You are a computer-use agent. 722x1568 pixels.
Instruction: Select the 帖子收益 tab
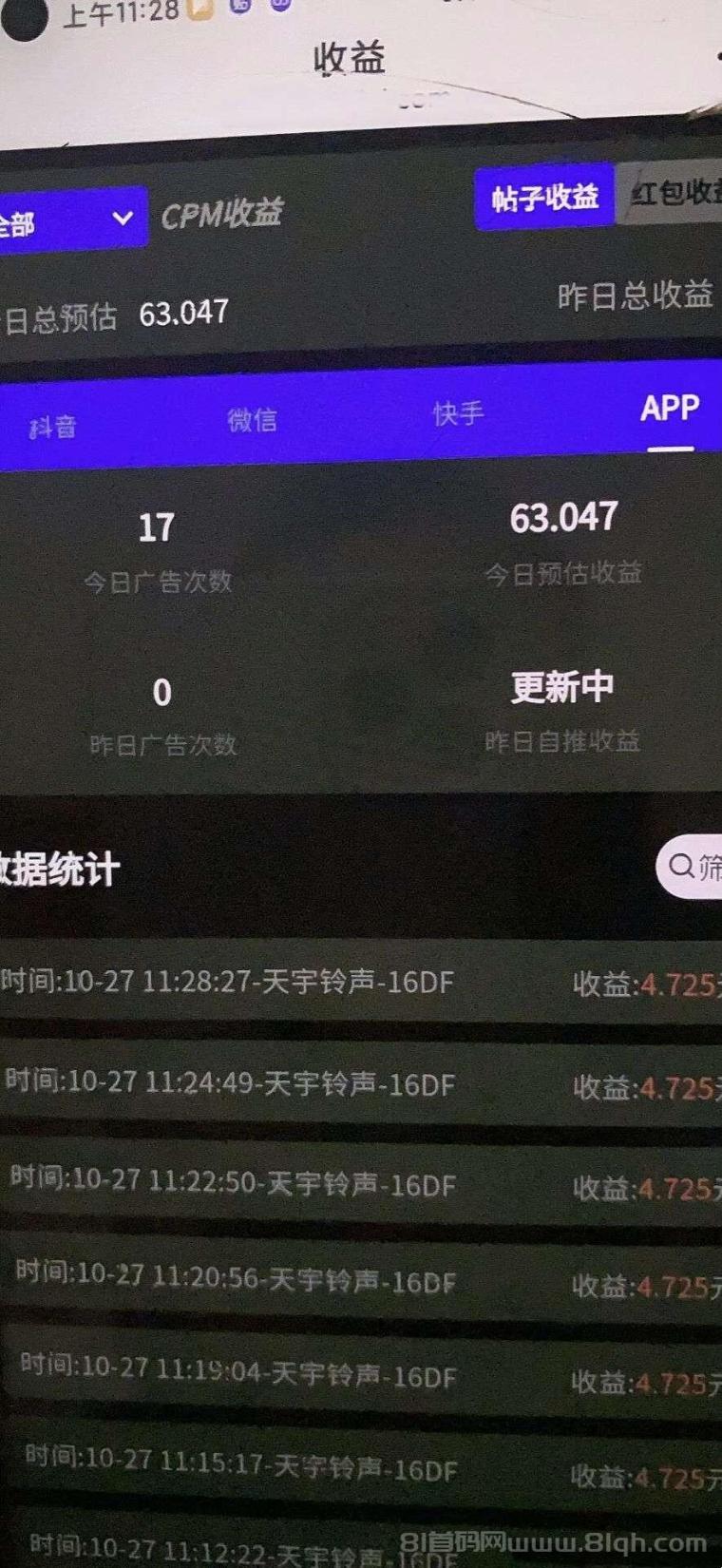coord(544,197)
